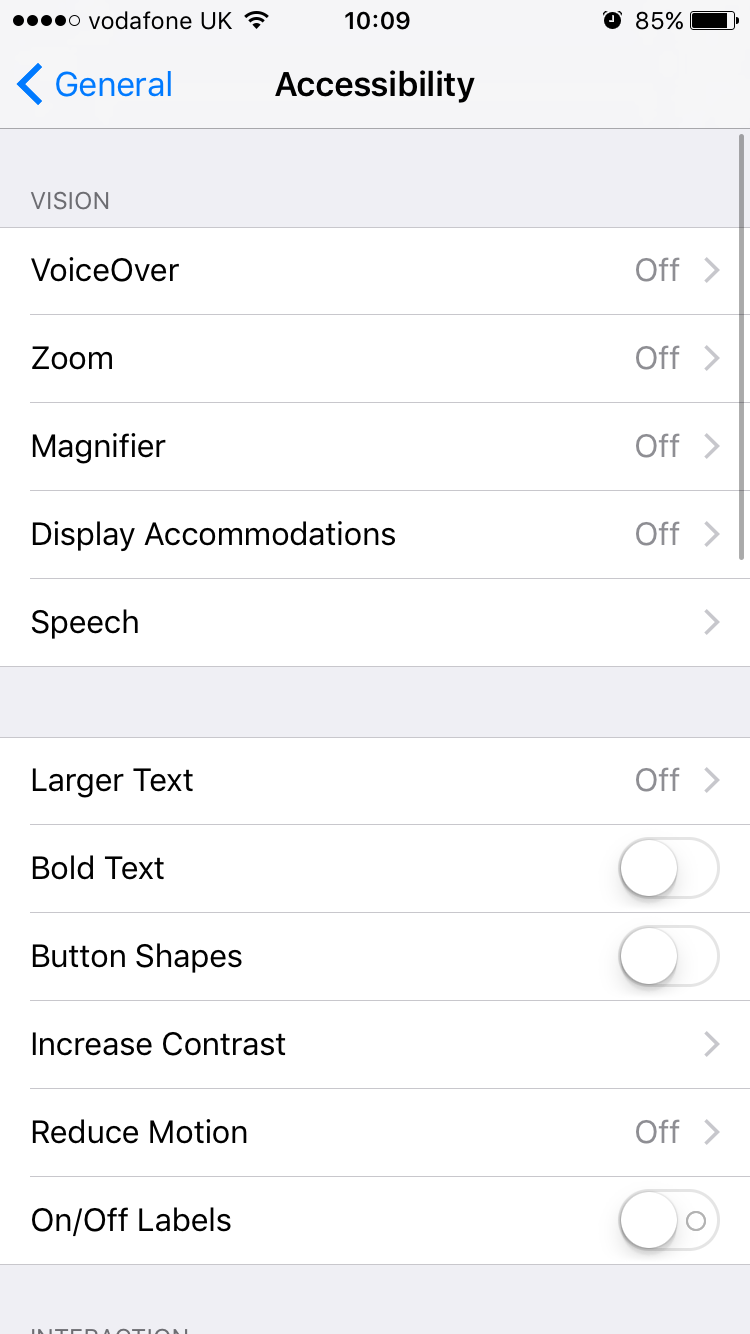Go back to General settings
The image size is (750, 1334).
point(95,85)
